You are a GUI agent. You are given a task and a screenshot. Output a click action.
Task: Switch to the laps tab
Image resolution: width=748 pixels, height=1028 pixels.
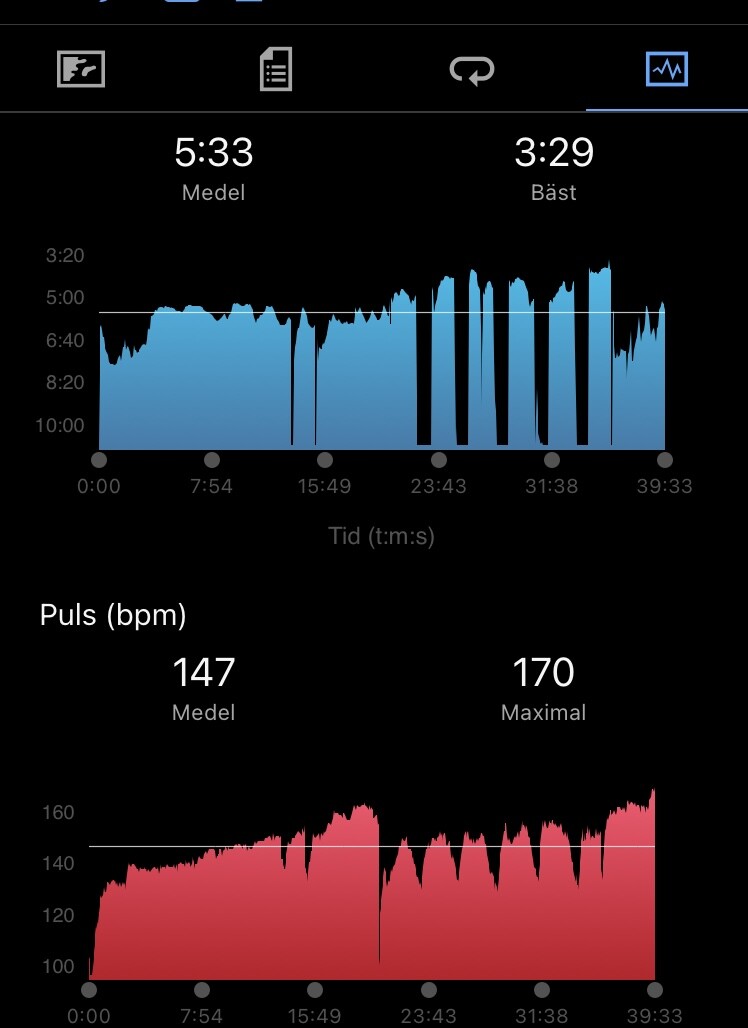[471, 70]
